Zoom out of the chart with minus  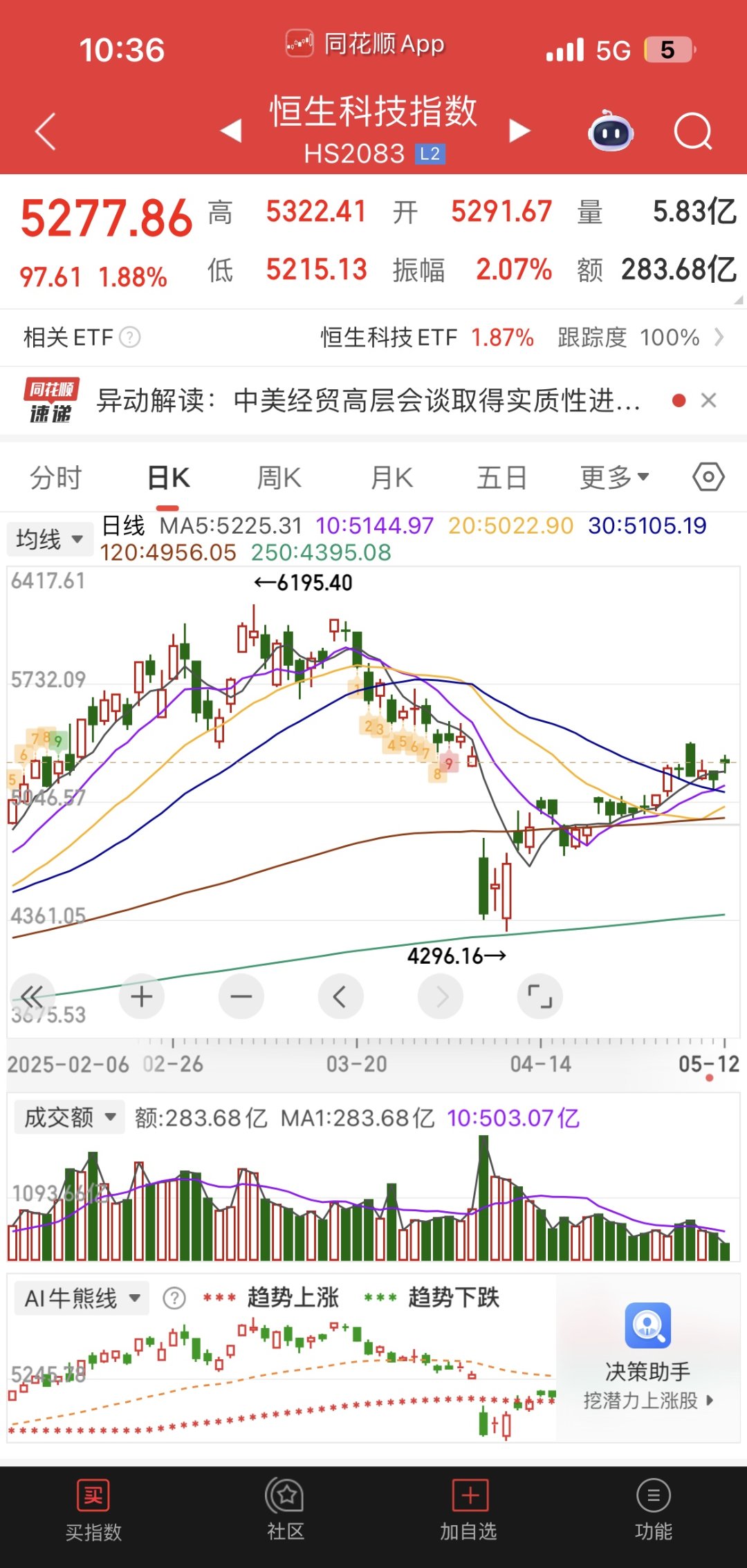(241, 996)
